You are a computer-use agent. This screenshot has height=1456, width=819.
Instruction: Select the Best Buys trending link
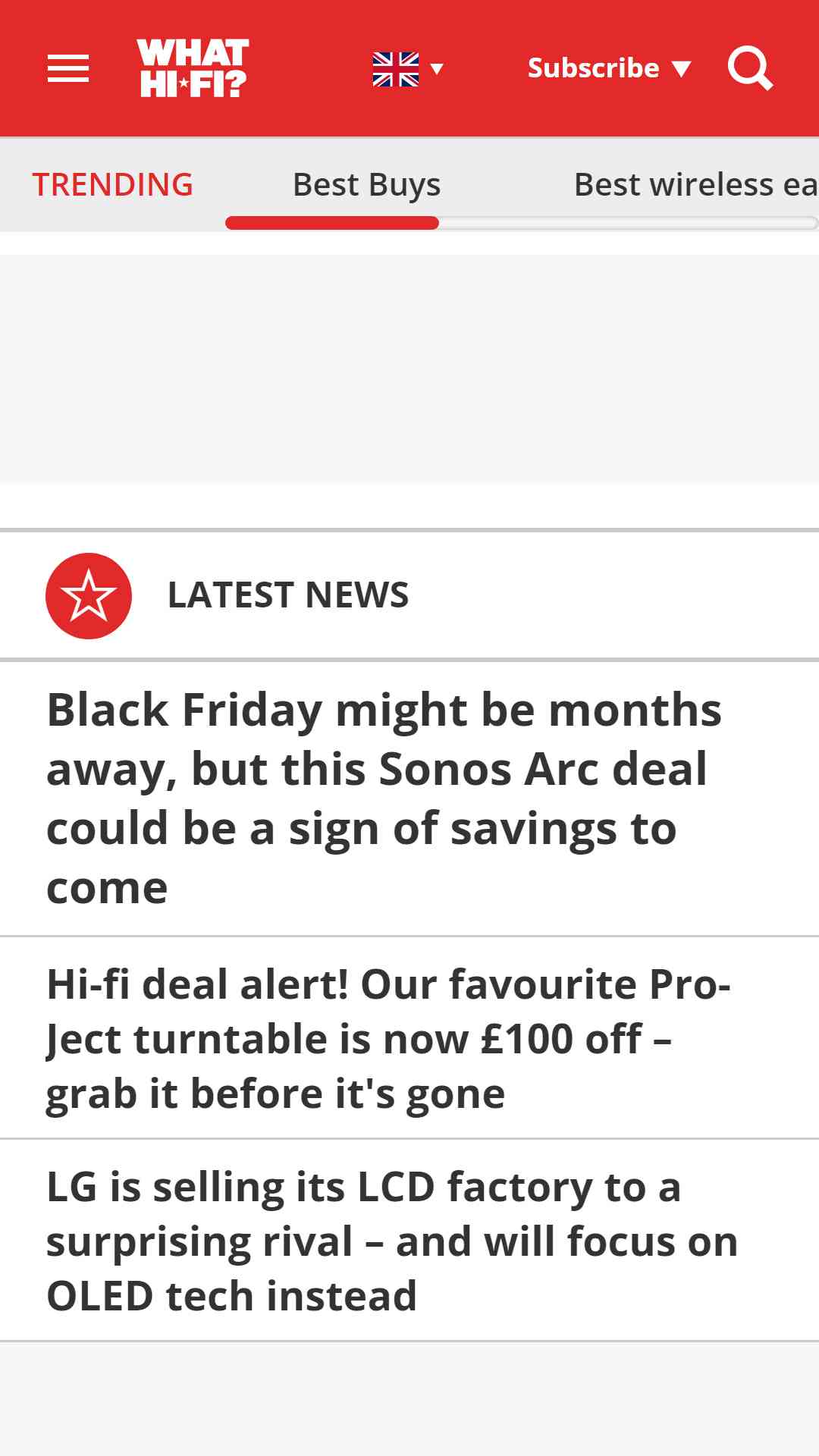point(366,184)
